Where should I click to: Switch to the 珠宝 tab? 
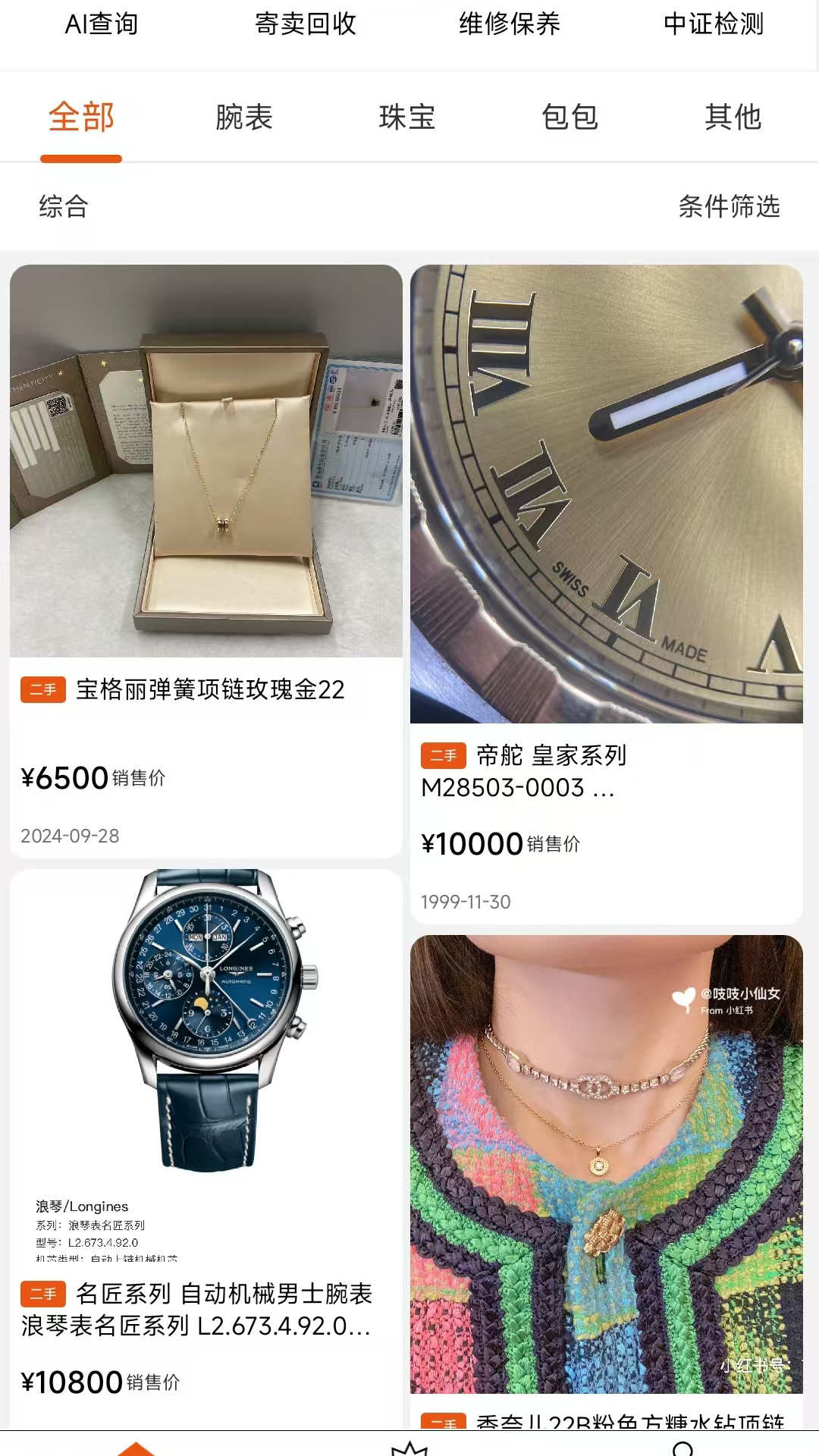(x=407, y=118)
